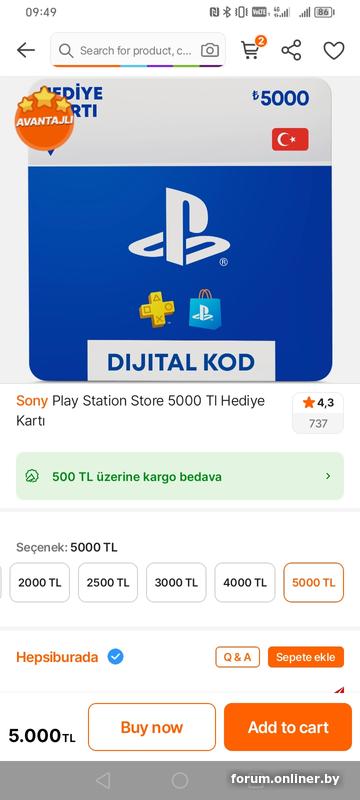Go back using the top-left arrow
360x800 pixels.
[x=25, y=50]
